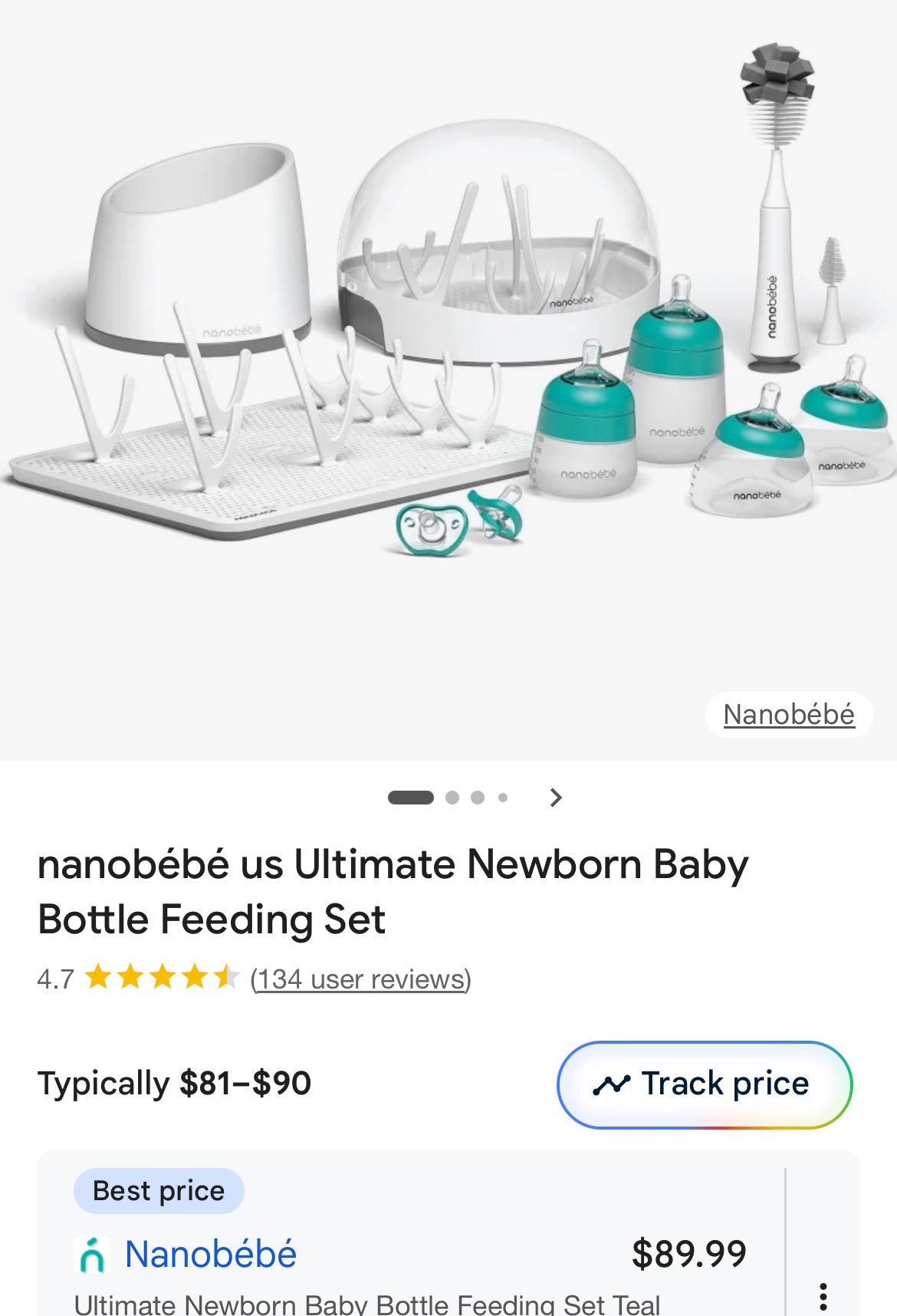Open the Nanobébé image attribution link

(x=787, y=714)
